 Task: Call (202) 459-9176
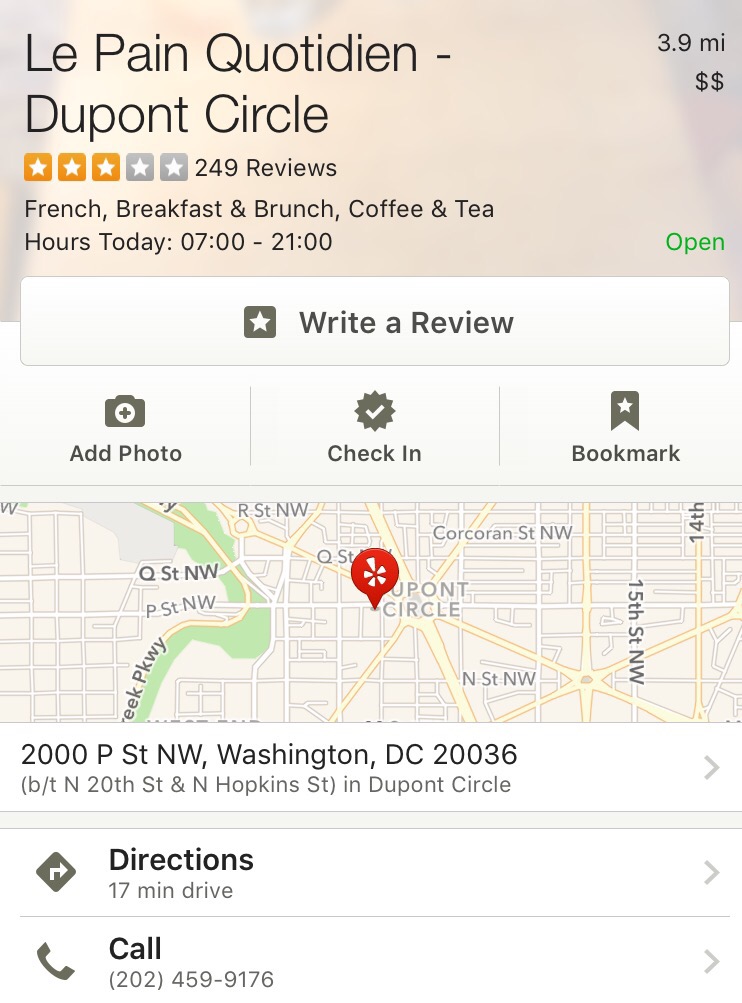pyautogui.click(x=371, y=961)
